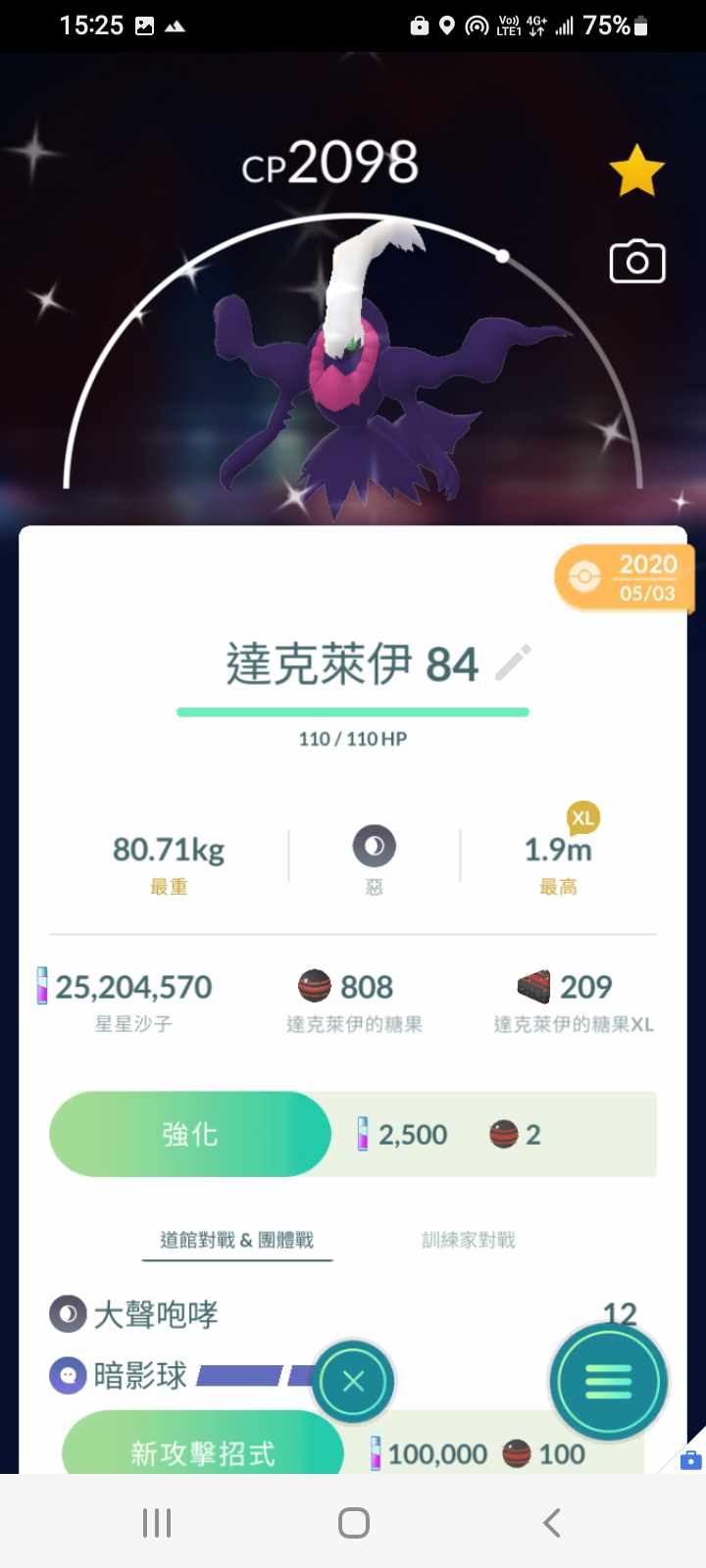Image resolution: width=706 pixels, height=1568 pixels.
Task: Go back with the system back button
Action: [551, 1522]
